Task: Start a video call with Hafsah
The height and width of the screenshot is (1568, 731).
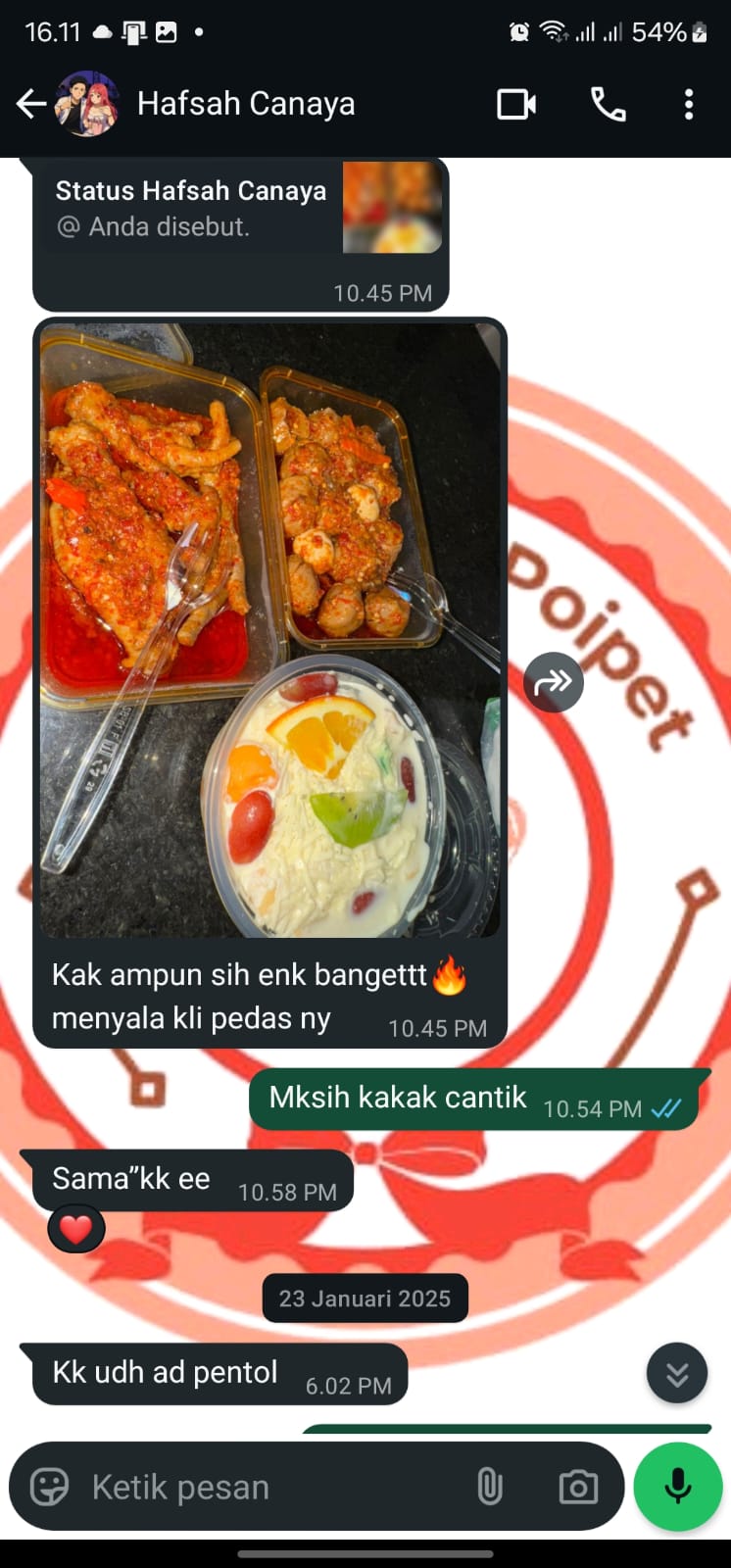Action: coord(515,104)
